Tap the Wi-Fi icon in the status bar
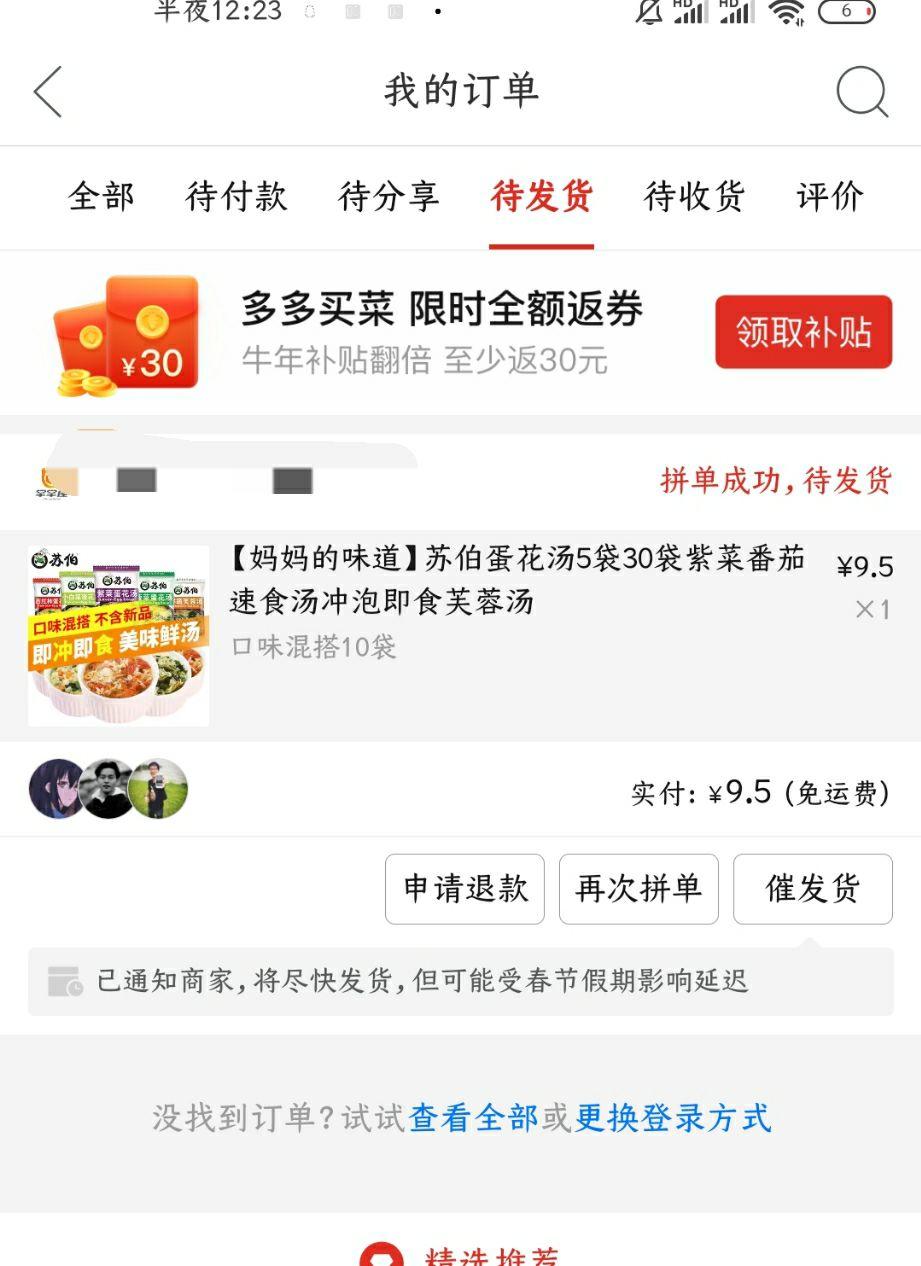Screen dimensions: 921x1266 click(786, 14)
